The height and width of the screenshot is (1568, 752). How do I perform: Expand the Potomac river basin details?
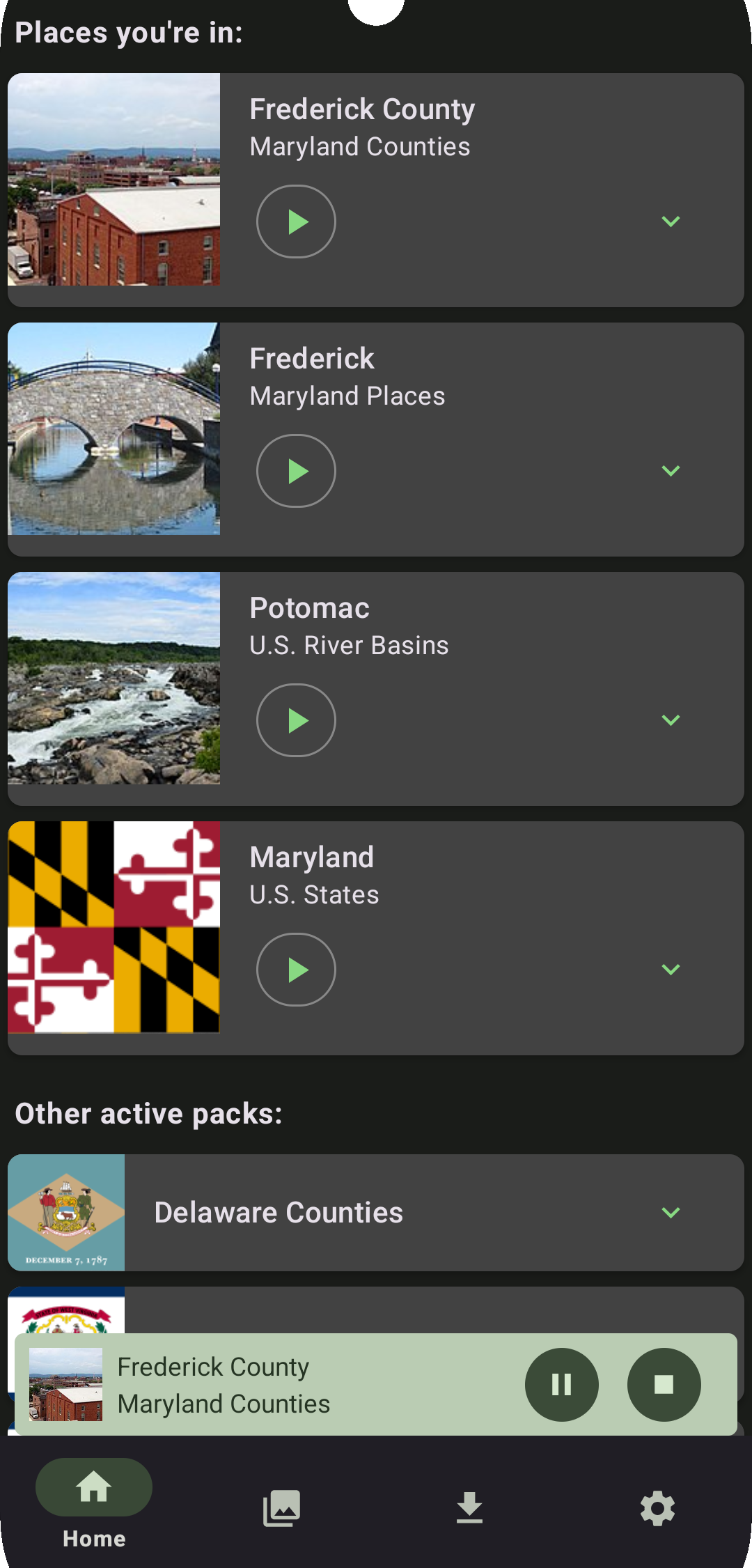[671, 720]
